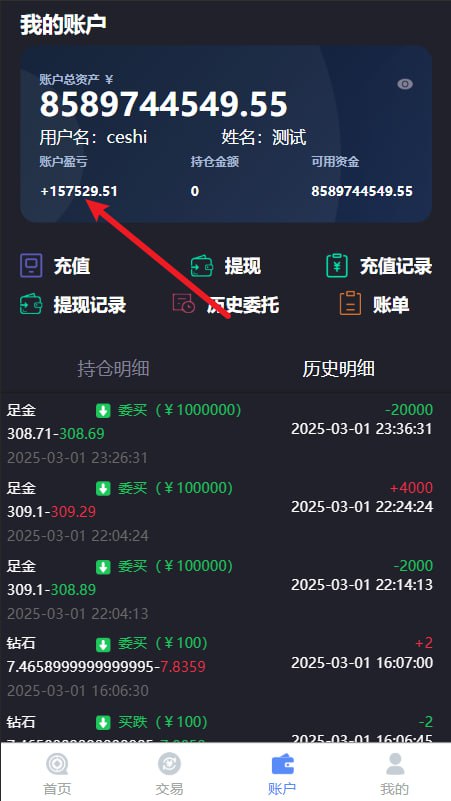Open 历史委托 order history
Viewport: 451px width, 801px height.
pos(226,305)
